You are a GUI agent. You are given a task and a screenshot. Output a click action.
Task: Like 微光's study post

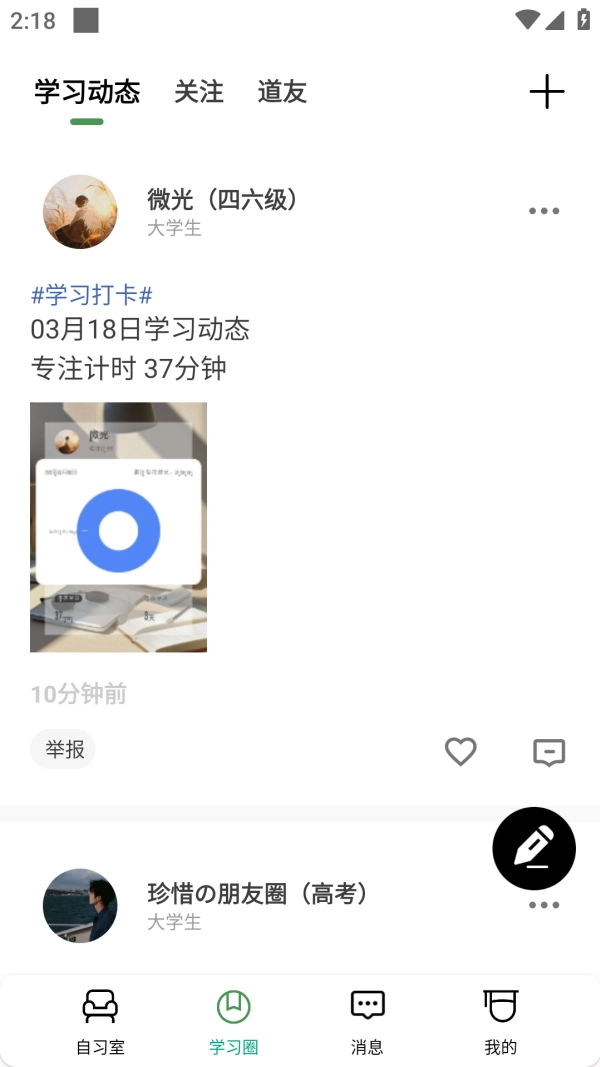[x=461, y=751]
